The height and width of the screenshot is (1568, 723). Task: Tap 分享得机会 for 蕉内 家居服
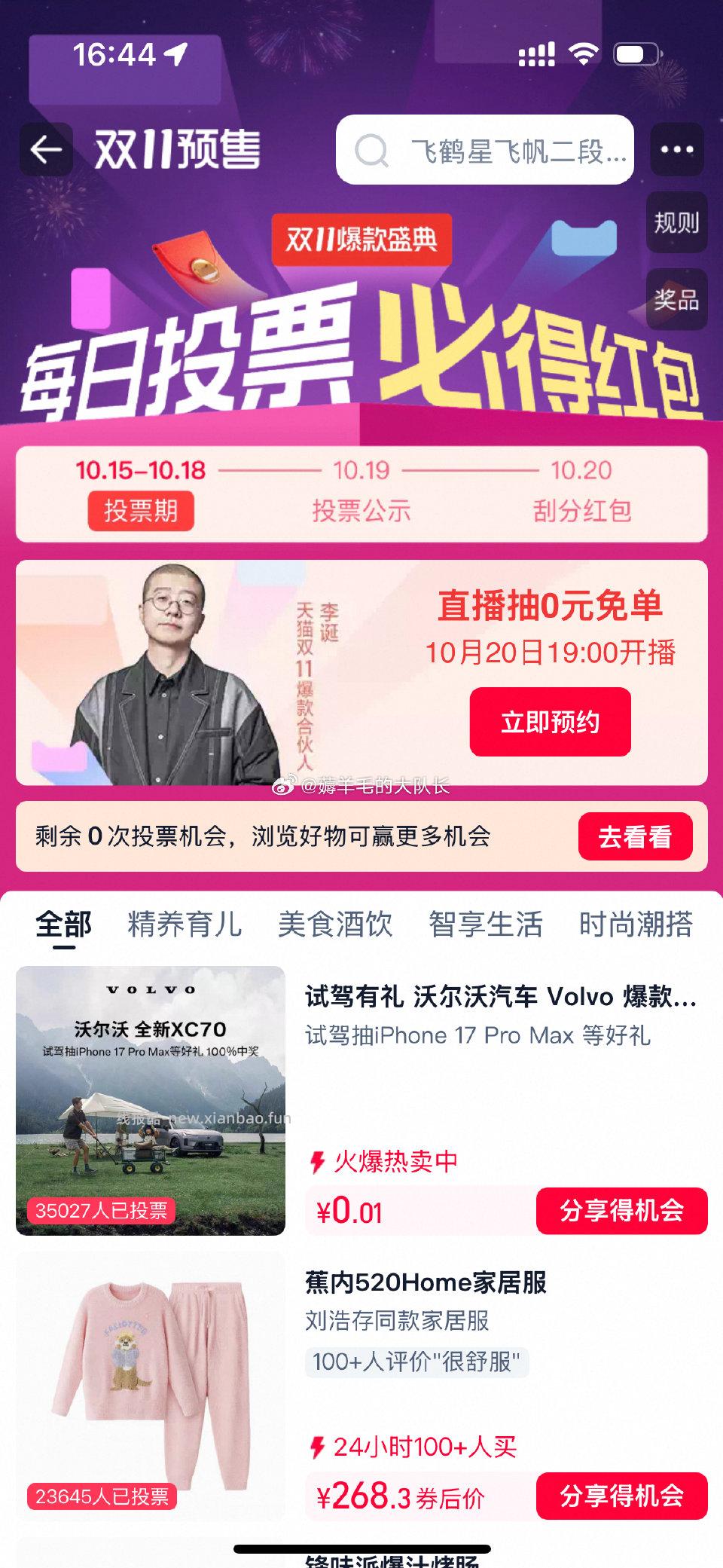(621, 1496)
